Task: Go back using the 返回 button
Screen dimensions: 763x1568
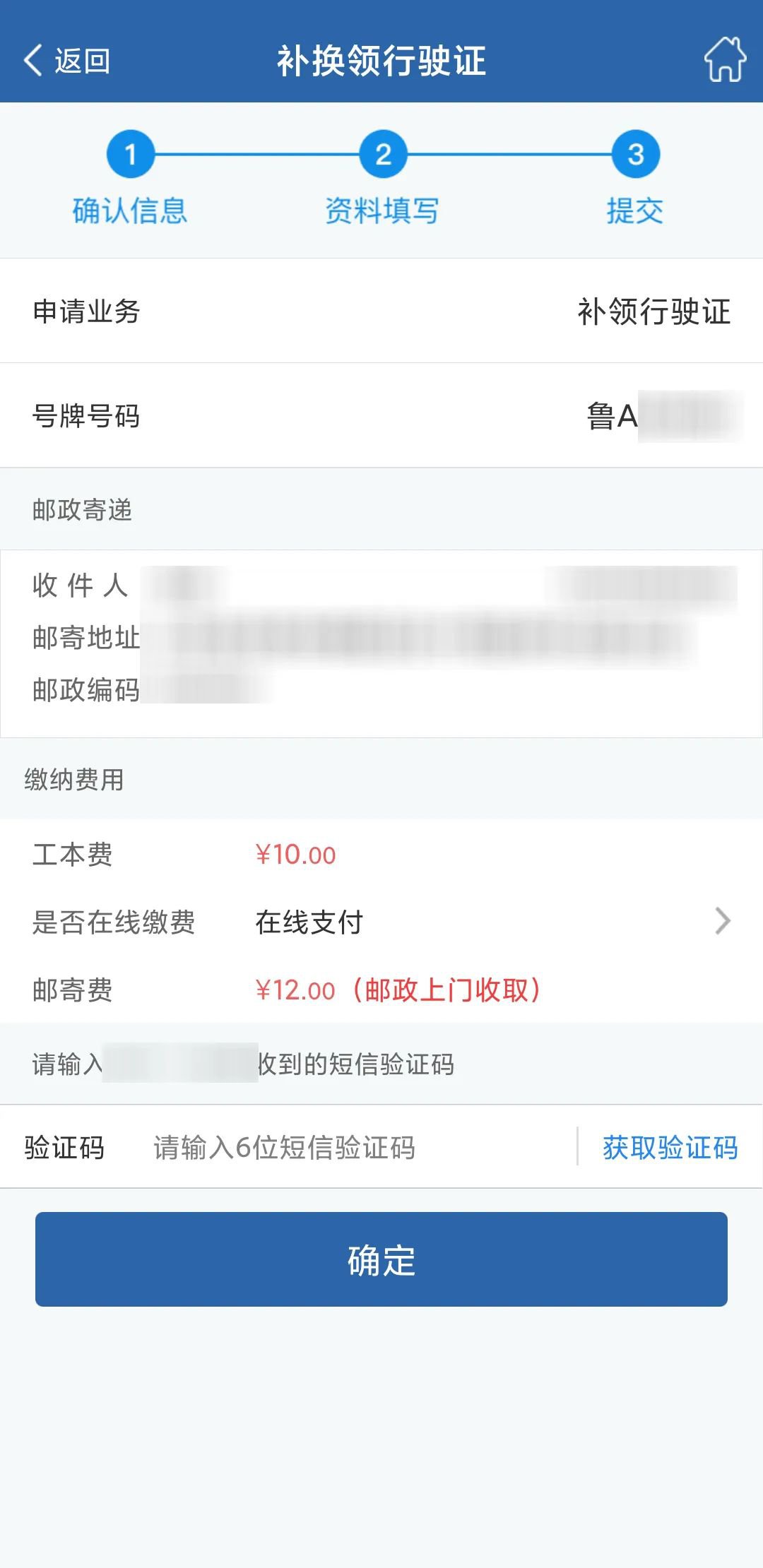Action: 67,61
